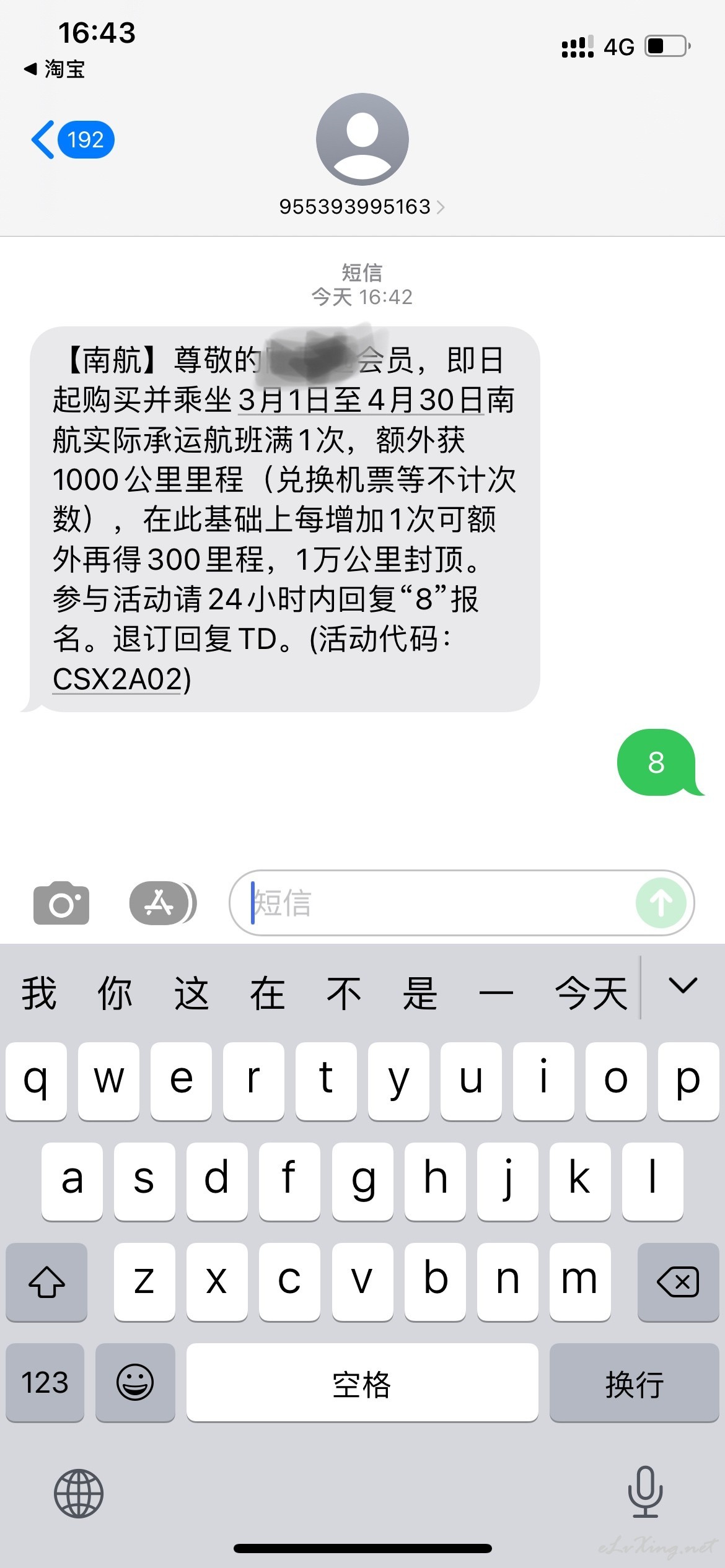Tap the 空格 space key

362,1382
